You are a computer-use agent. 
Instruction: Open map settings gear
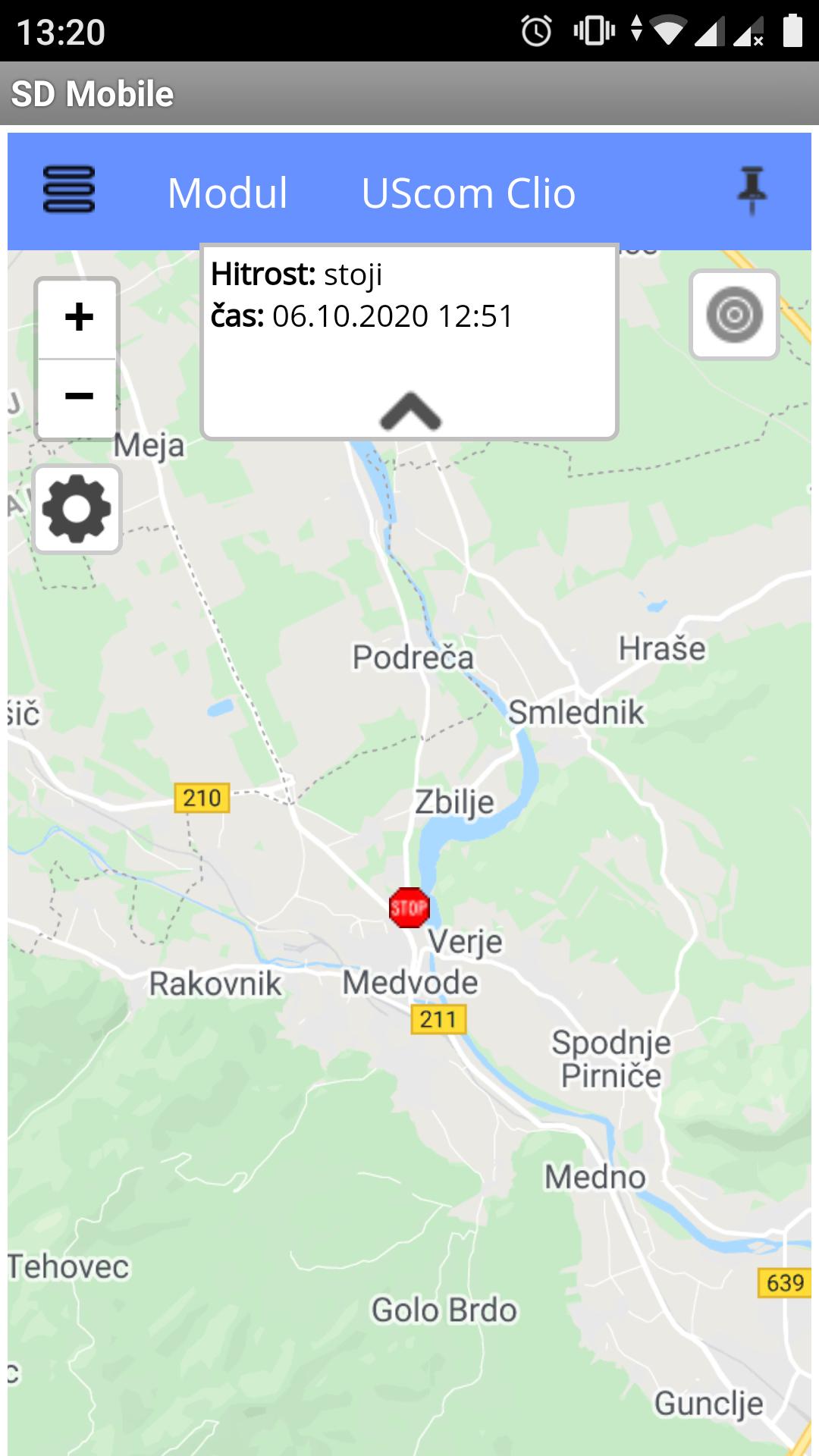click(77, 509)
